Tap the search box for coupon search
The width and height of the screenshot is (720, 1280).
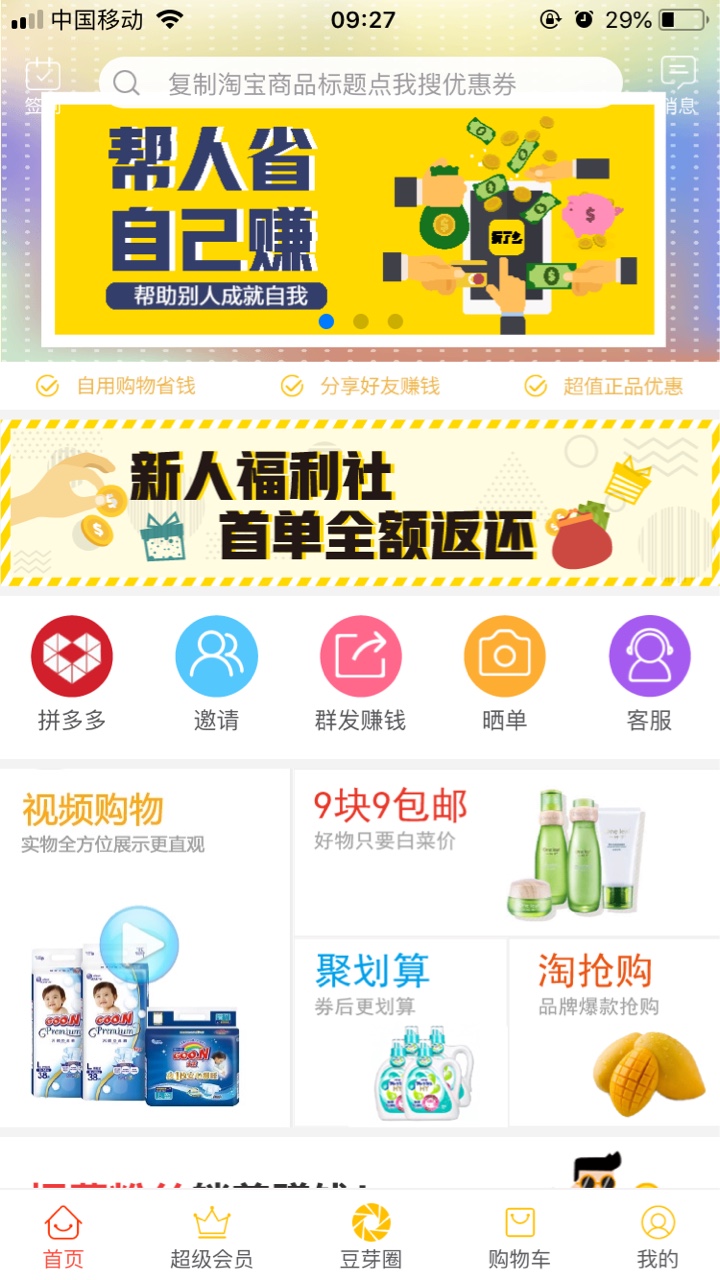click(360, 83)
